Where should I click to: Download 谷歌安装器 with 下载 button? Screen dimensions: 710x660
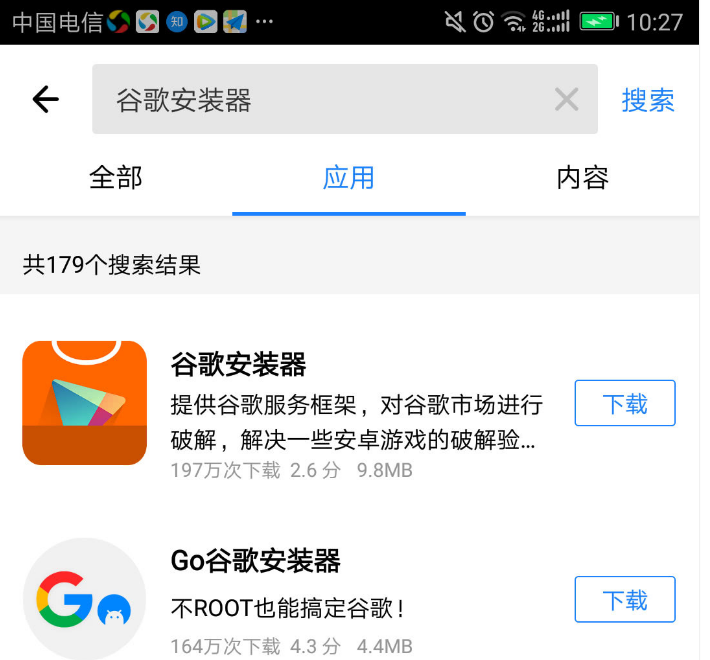point(625,403)
